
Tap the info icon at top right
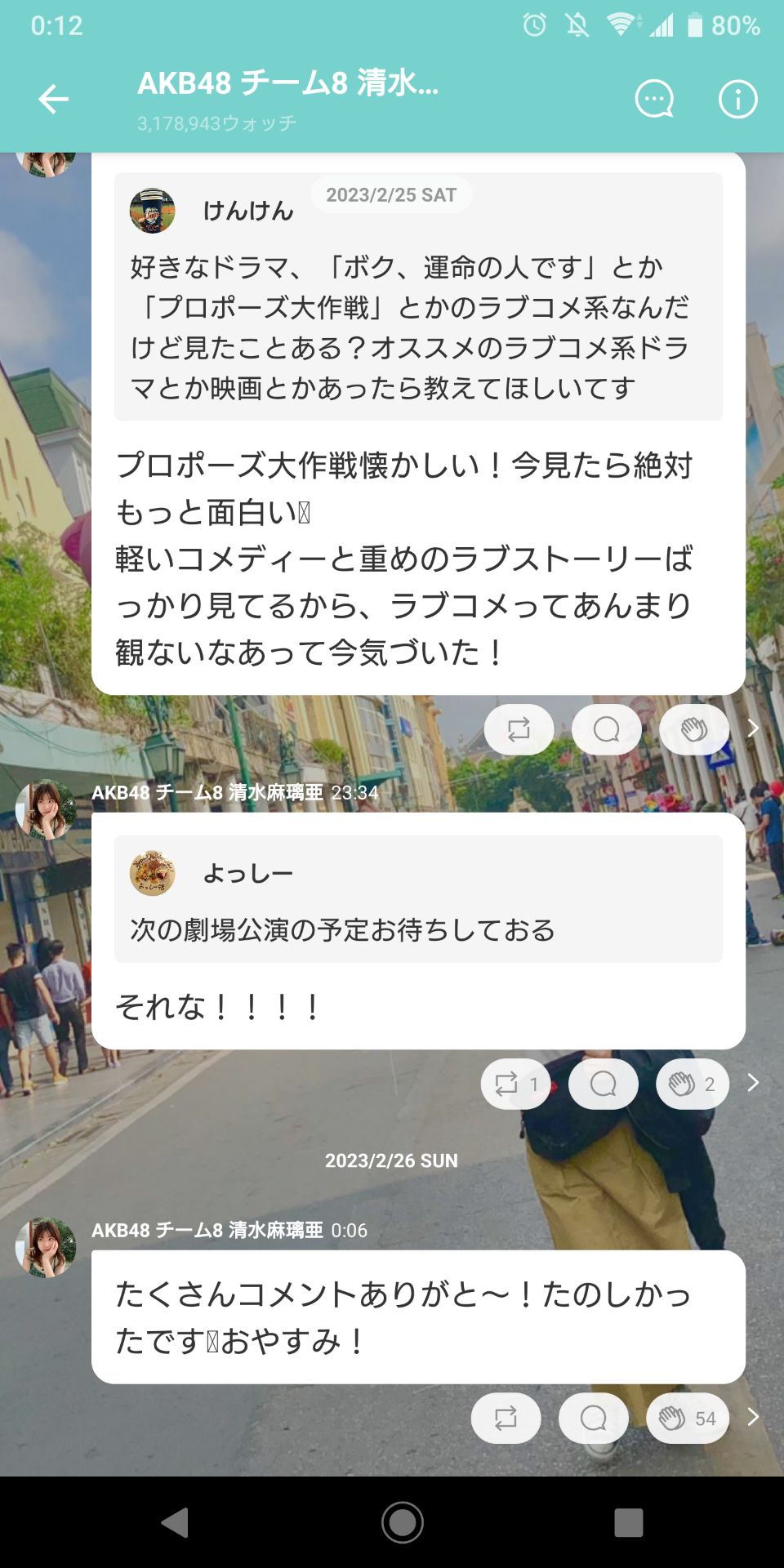736,98
